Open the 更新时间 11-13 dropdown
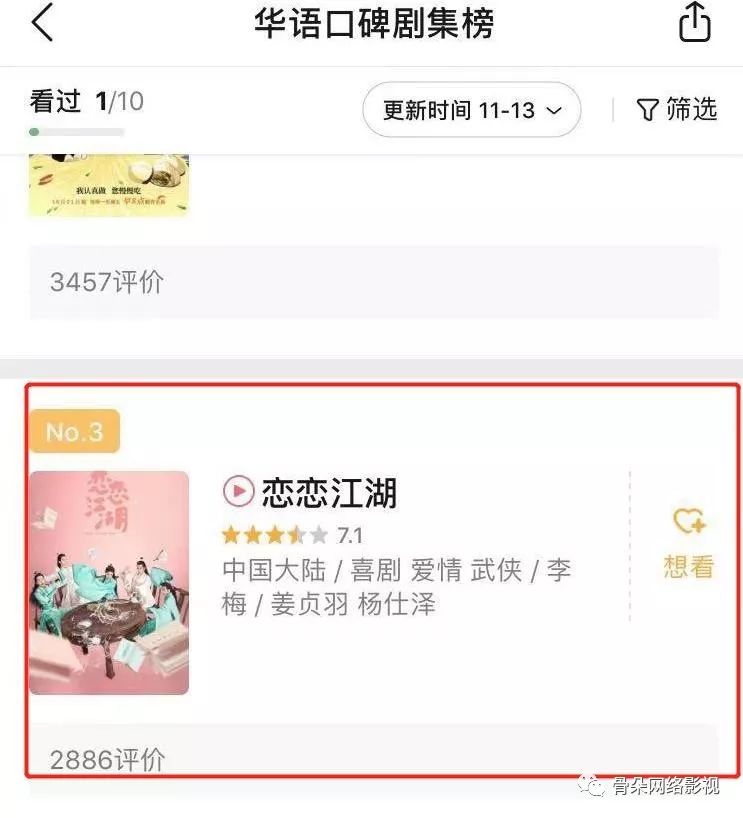Viewport: 743px width, 818px height. click(472, 110)
